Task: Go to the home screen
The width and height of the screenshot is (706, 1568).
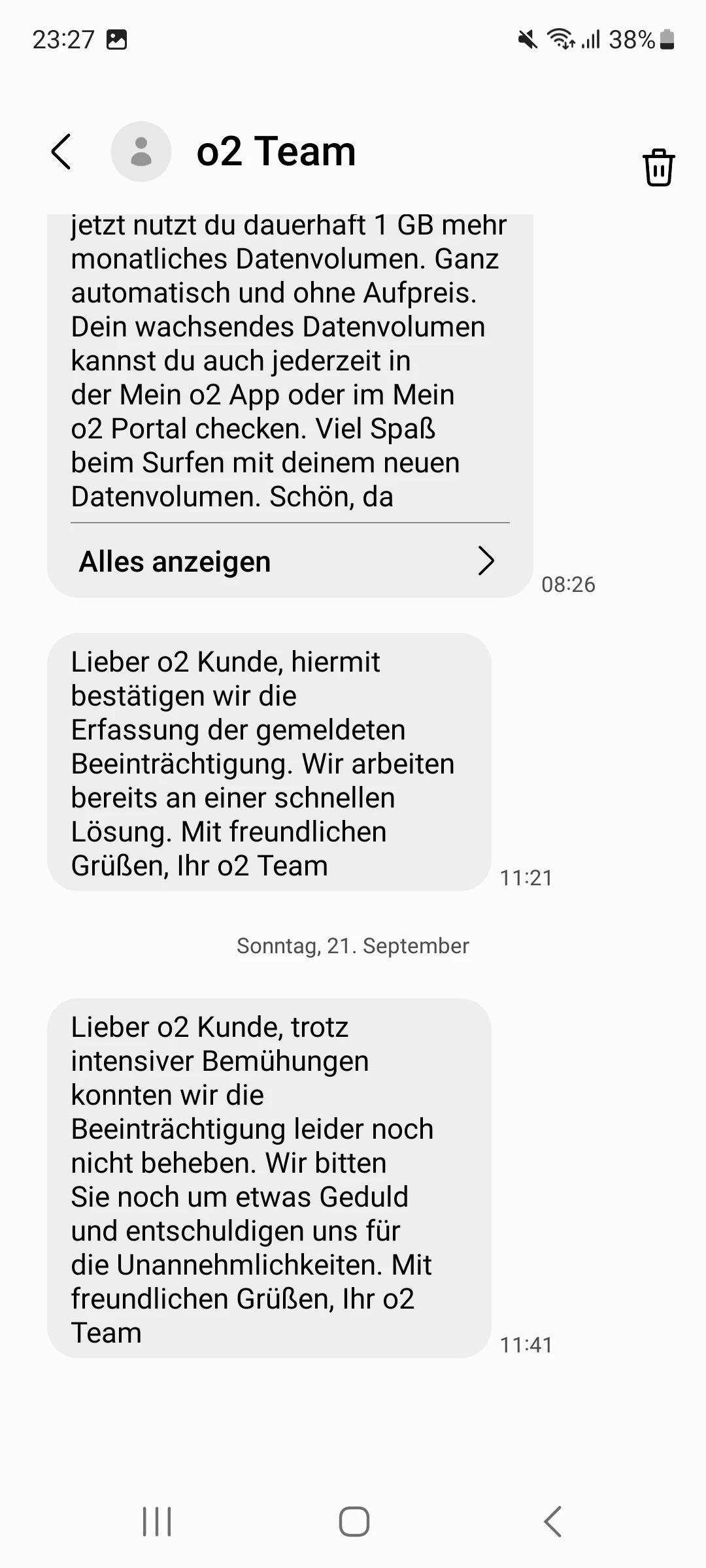Action: (x=354, y=1522)
